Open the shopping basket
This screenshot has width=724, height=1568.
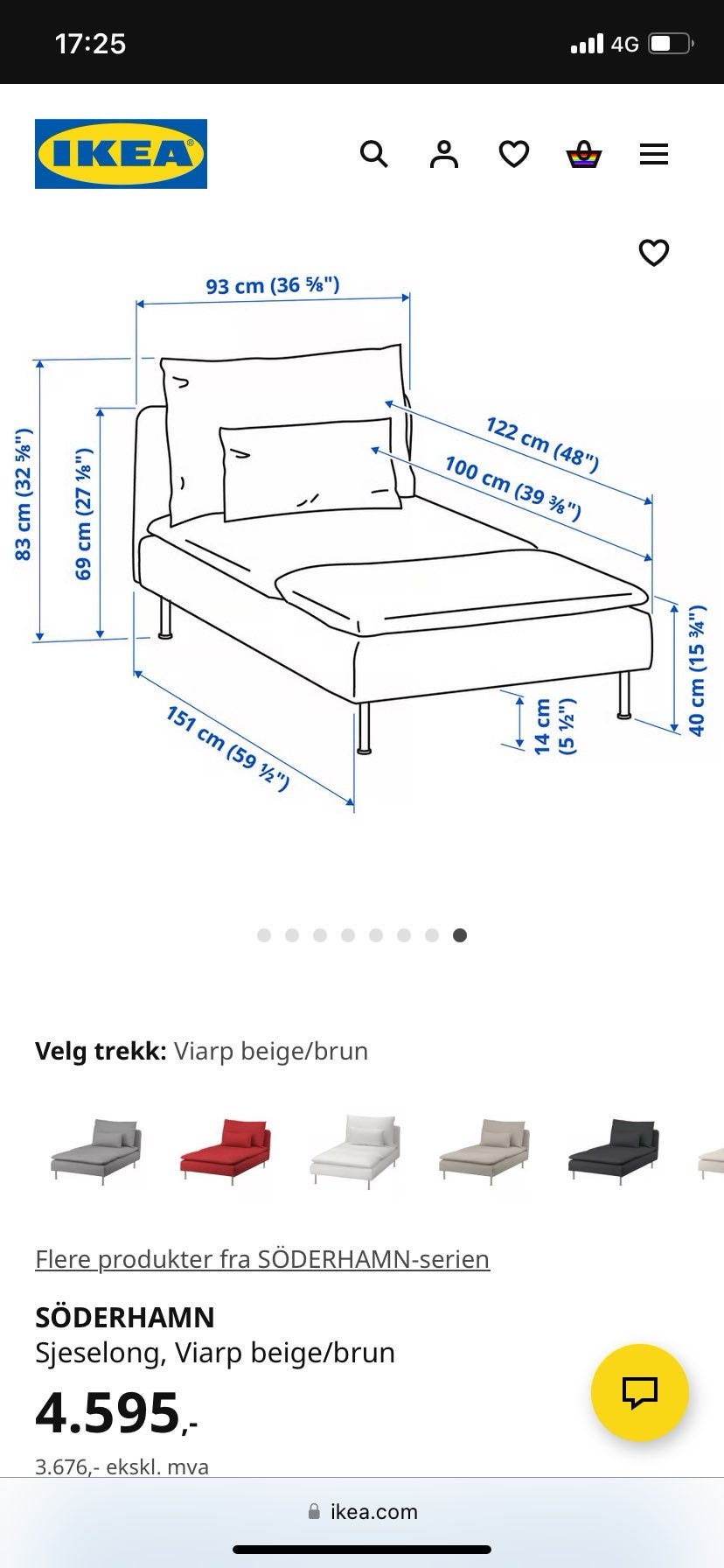(x=584, y=155)
